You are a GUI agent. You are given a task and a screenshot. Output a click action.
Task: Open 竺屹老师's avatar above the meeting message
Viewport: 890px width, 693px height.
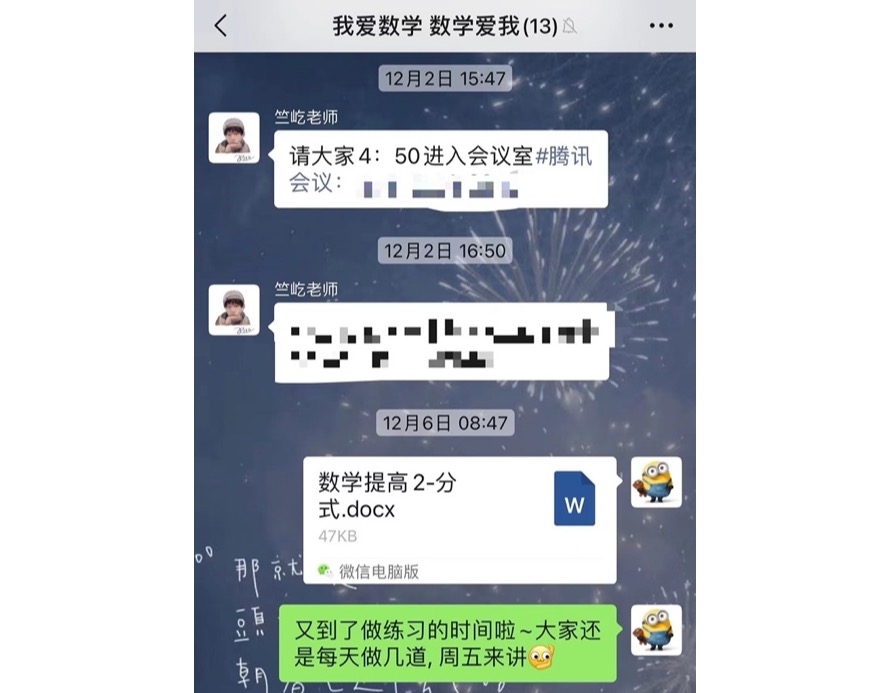point(234,138)
